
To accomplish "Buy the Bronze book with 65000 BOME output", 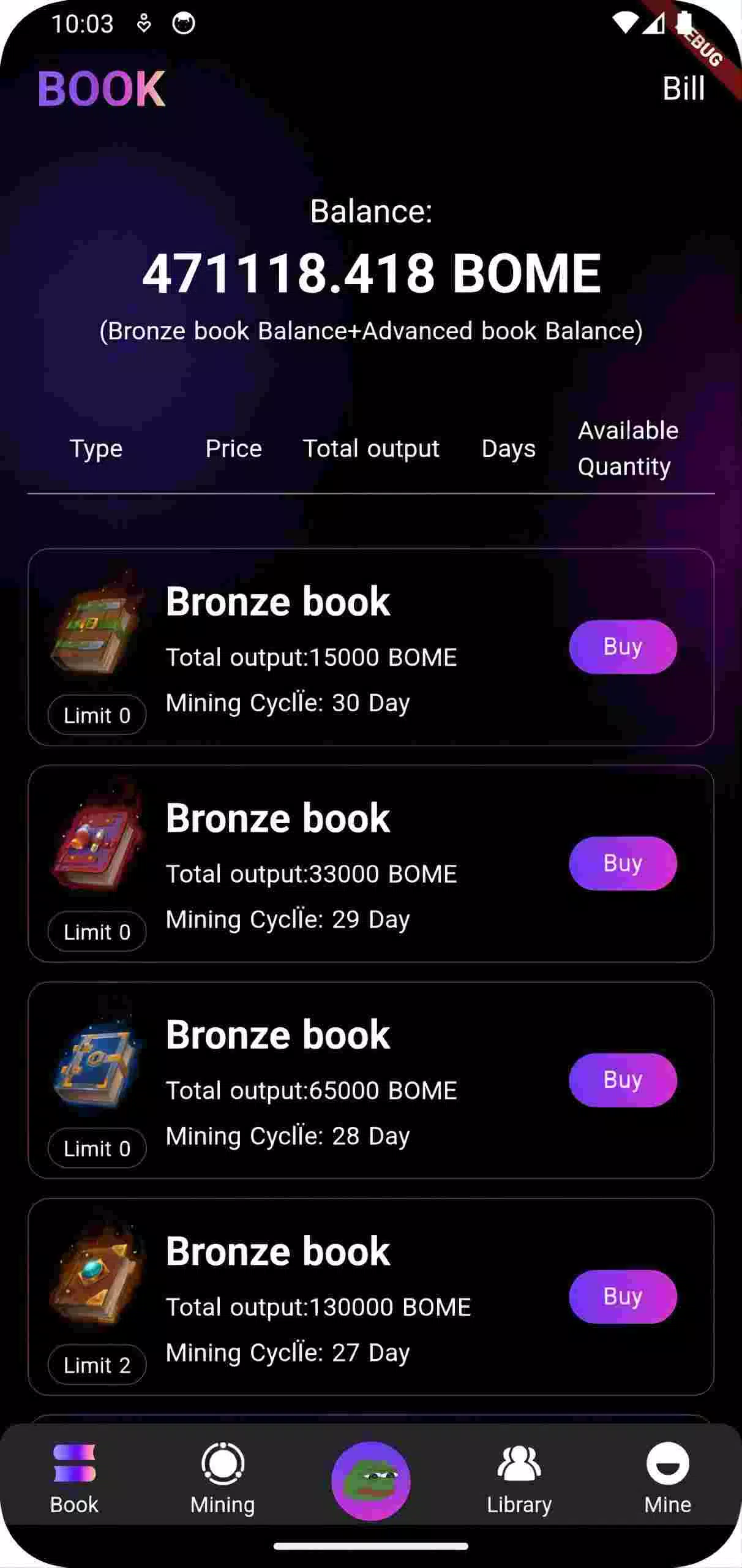I will [623, 1080].
